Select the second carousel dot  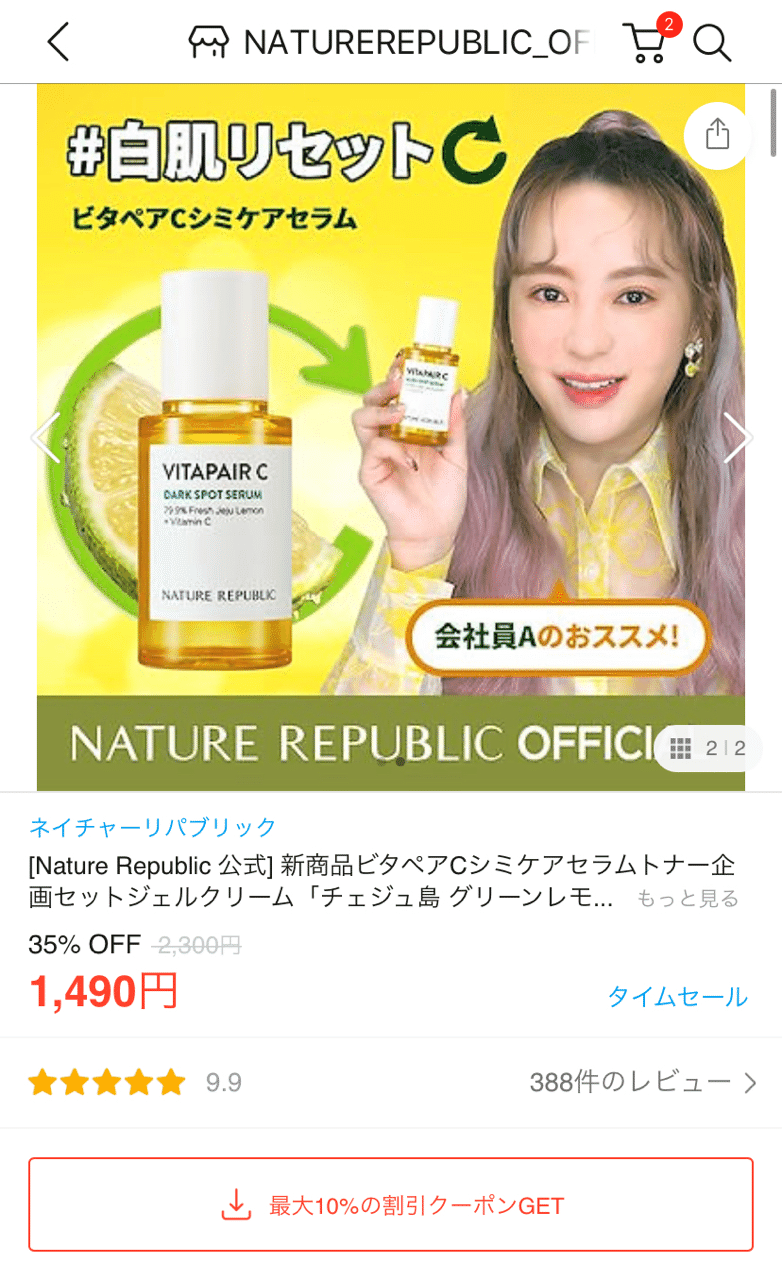(398, 762)
